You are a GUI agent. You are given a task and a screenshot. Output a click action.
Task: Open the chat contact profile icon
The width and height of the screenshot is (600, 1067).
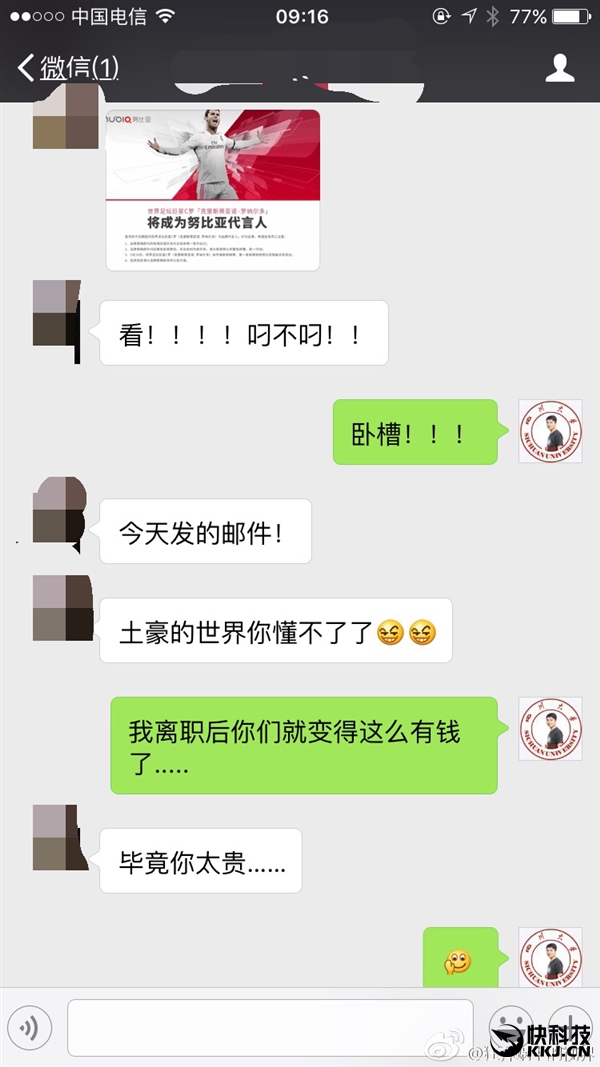[559, 68]
